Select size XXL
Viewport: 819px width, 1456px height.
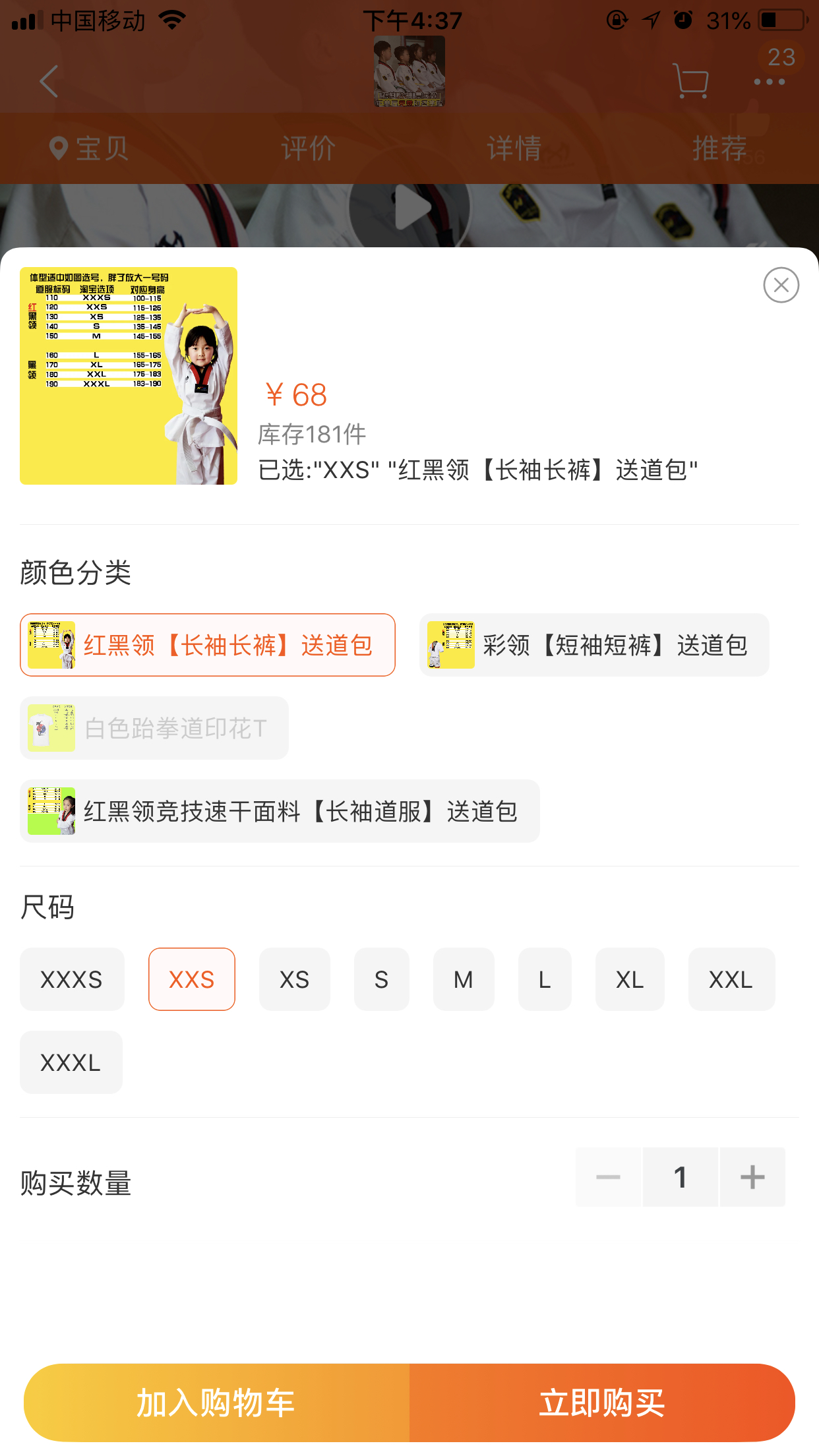[731, 979]
